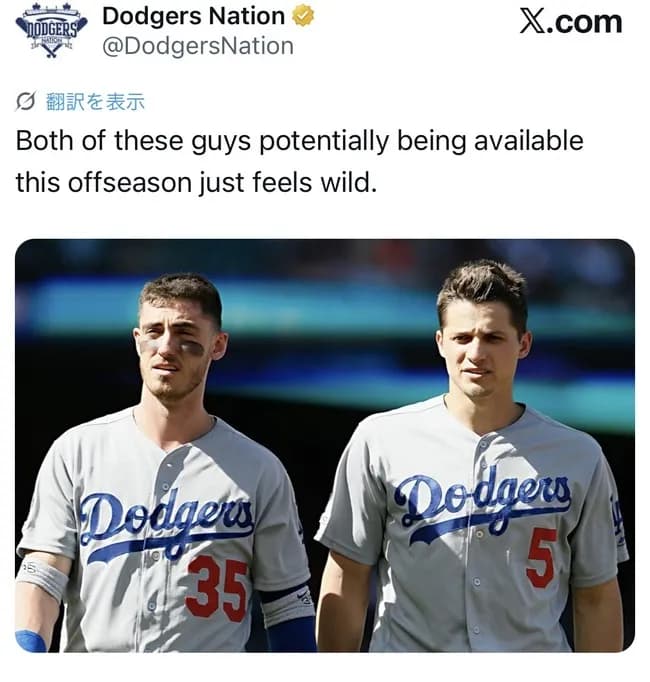Viewport: 650px width, 682px height.
Task: Open the @DodgersNation account name
Action: pyautogui.click(x=198, y=46)
